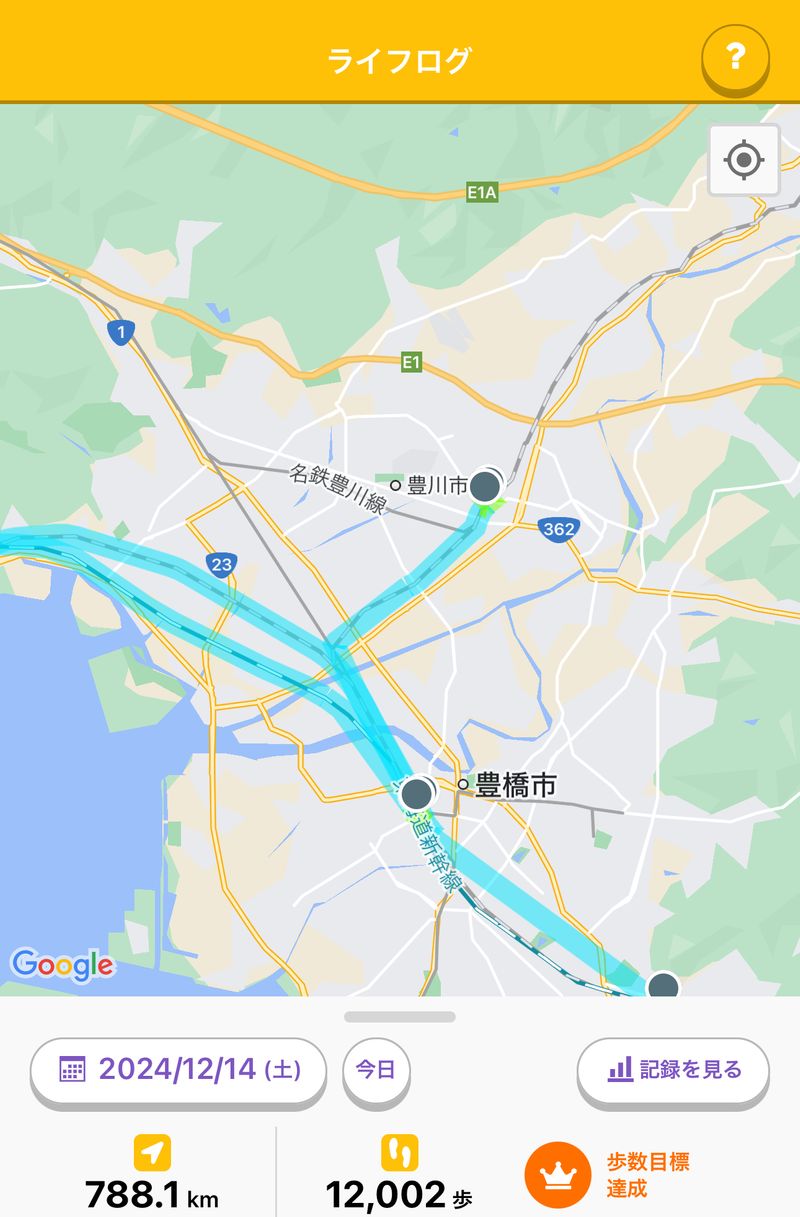The image size is (800, 1217).
Task: Open 記録を見る records view
Action: [673, 1070]
